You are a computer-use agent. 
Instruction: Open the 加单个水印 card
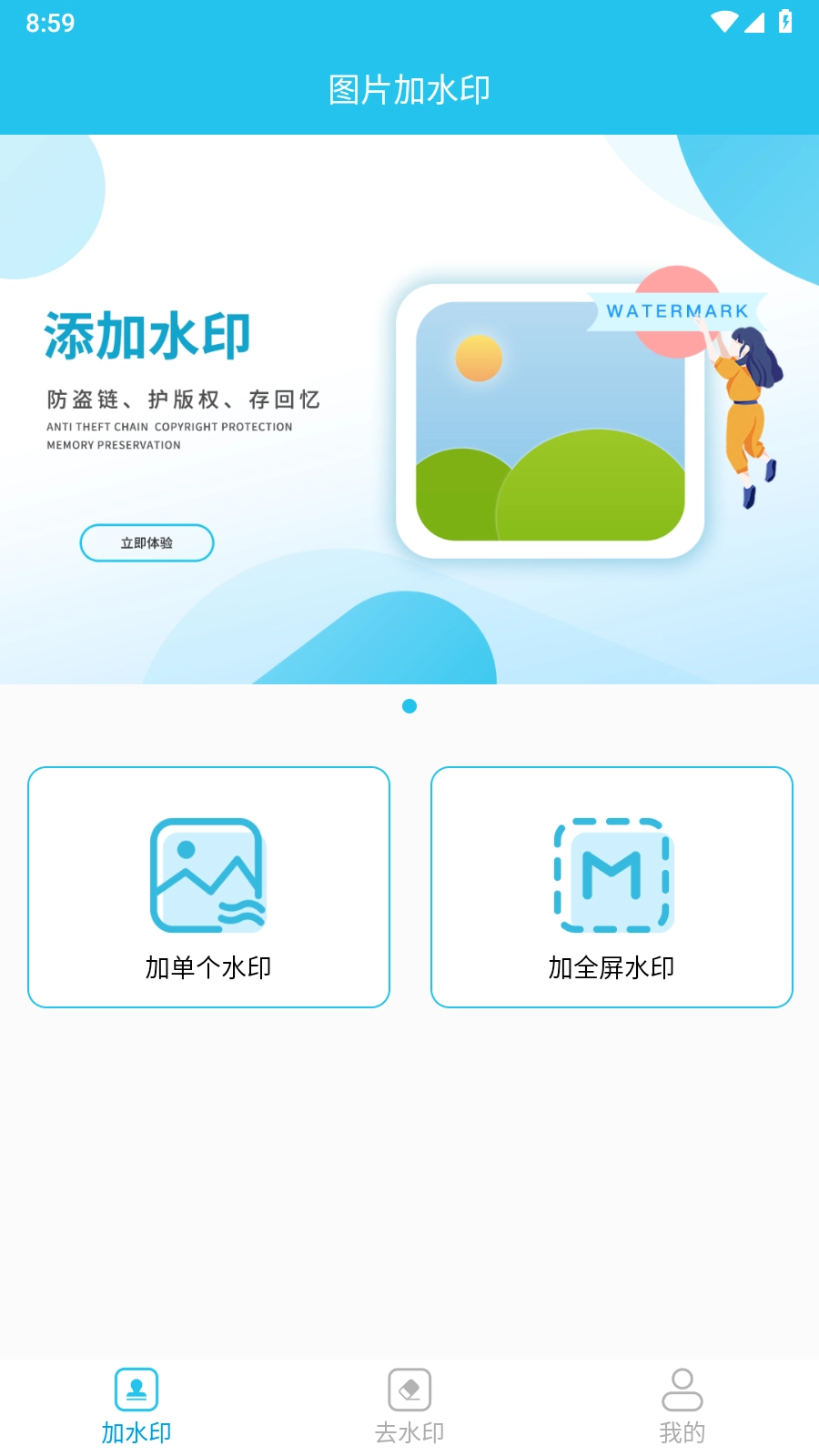207,887
